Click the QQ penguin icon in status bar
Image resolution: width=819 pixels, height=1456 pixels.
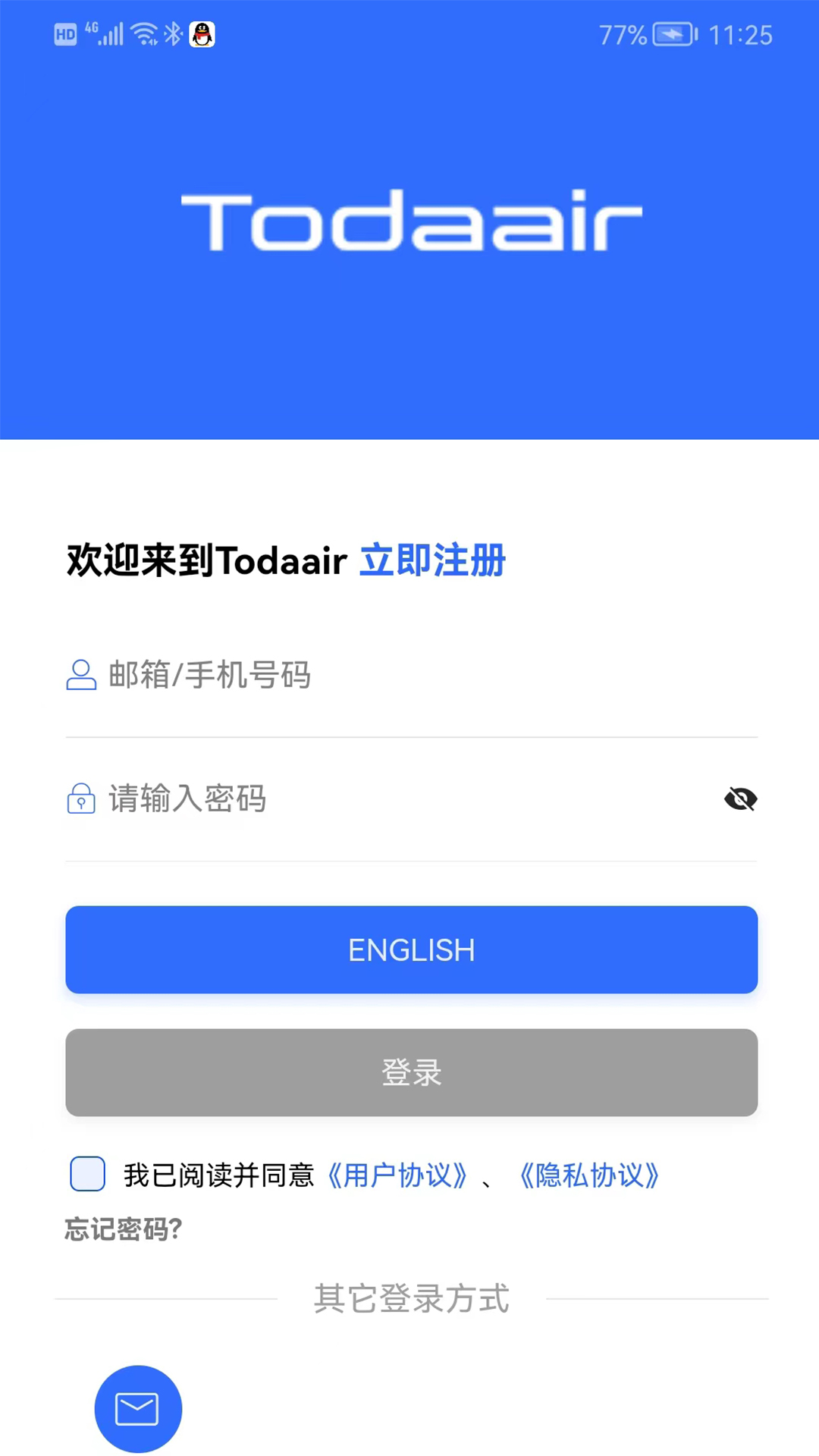pos(201,34)
